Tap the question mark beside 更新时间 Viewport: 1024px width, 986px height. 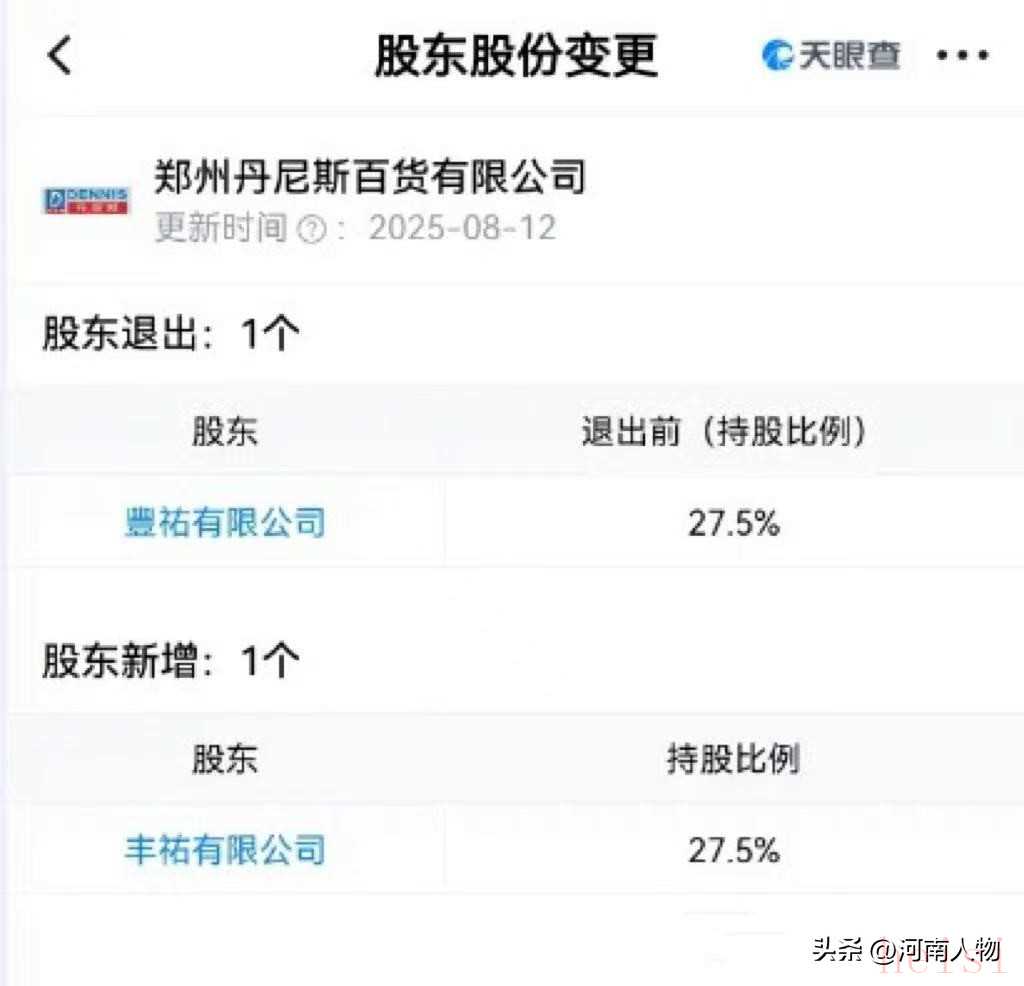pos(313,230)
